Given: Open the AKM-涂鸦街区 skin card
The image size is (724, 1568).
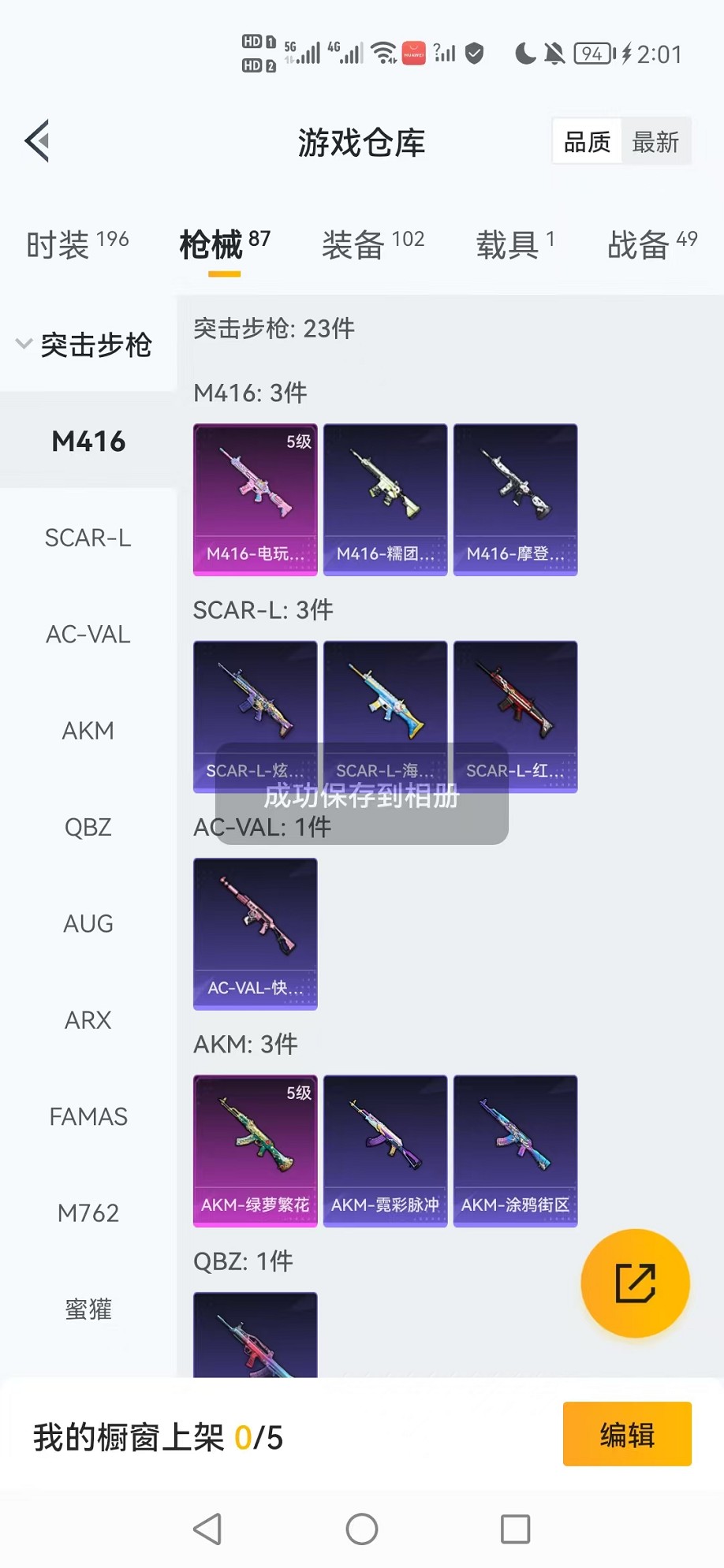Looking at the screenshot, I should (515, 1151).
